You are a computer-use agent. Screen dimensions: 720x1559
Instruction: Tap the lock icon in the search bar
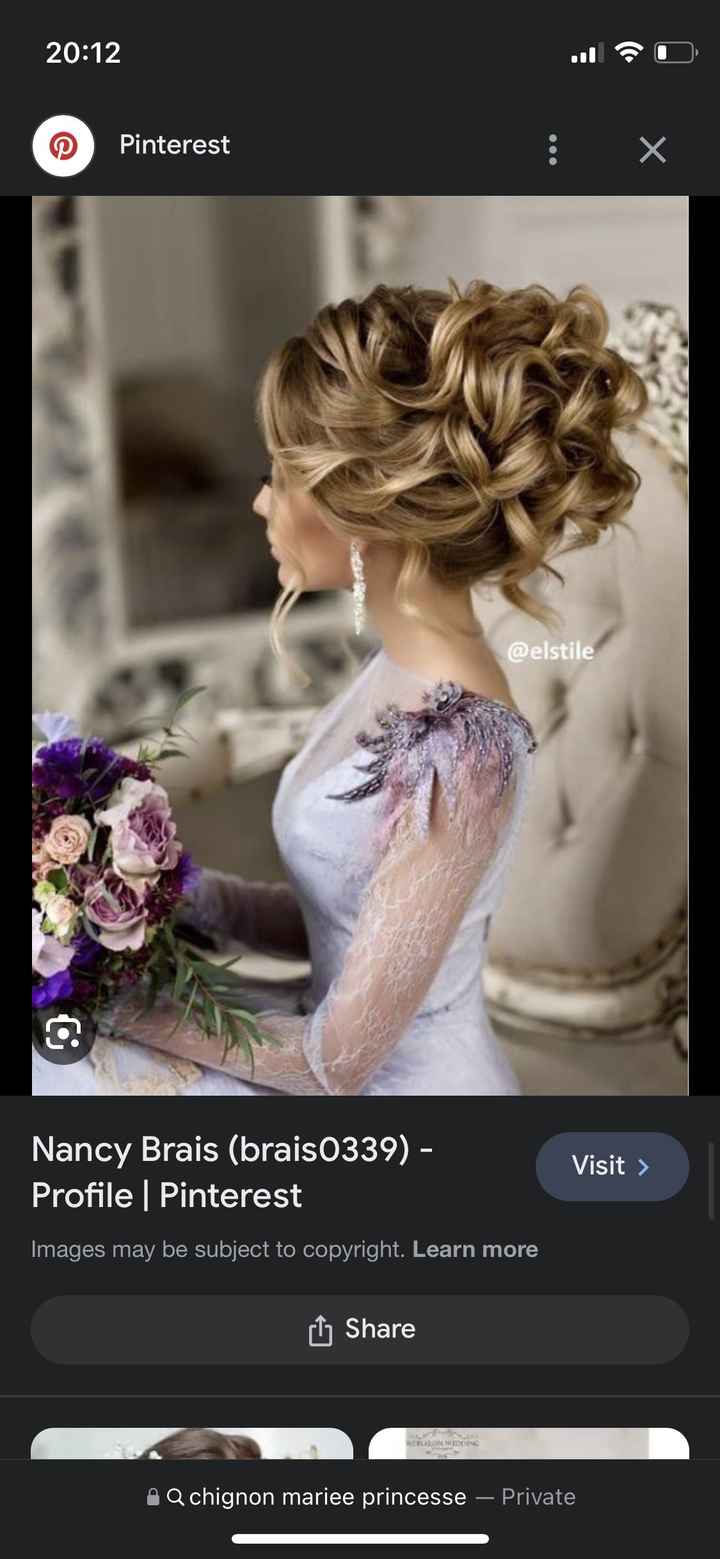[152, 1497]
